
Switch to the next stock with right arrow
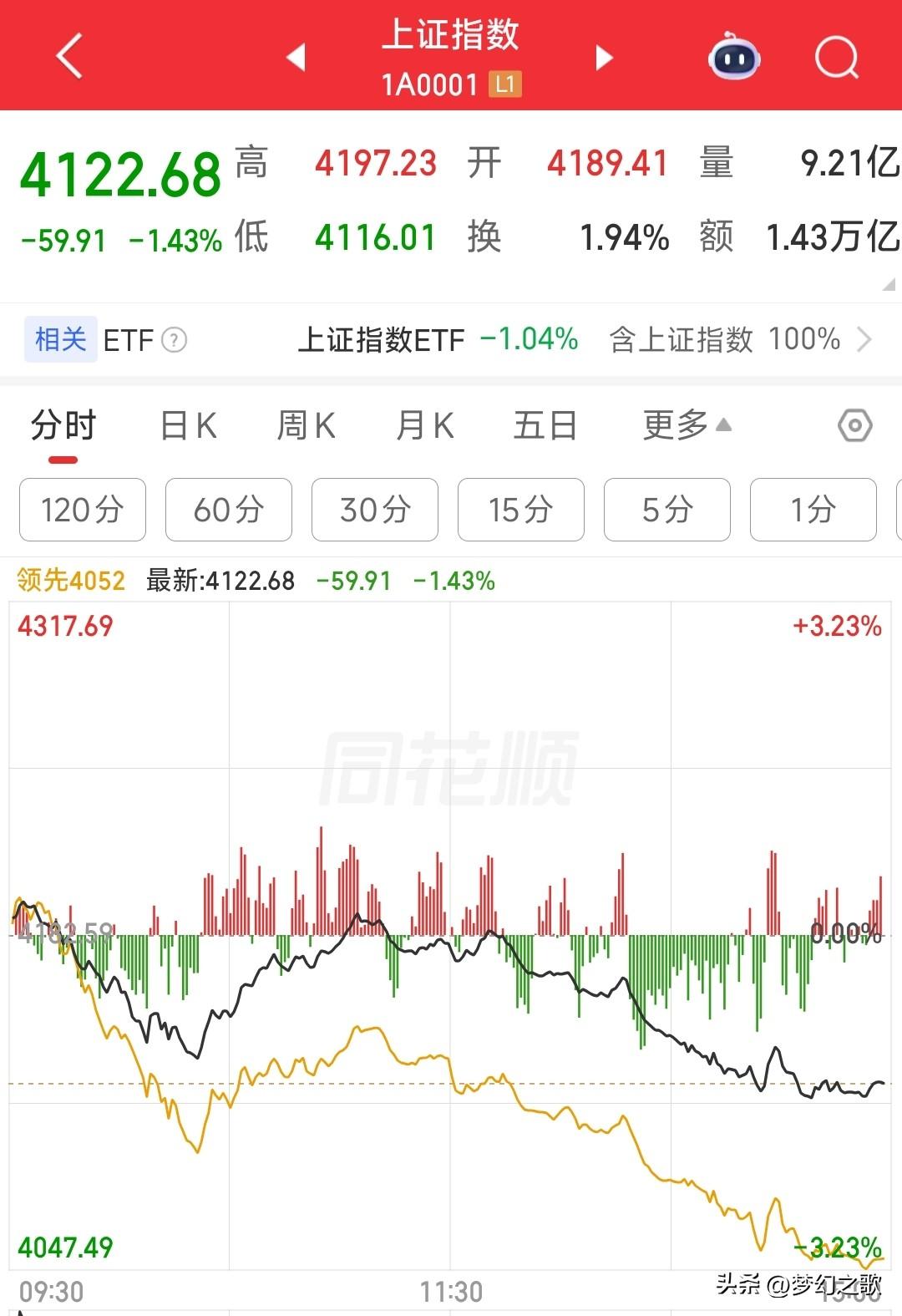point(603,56)
